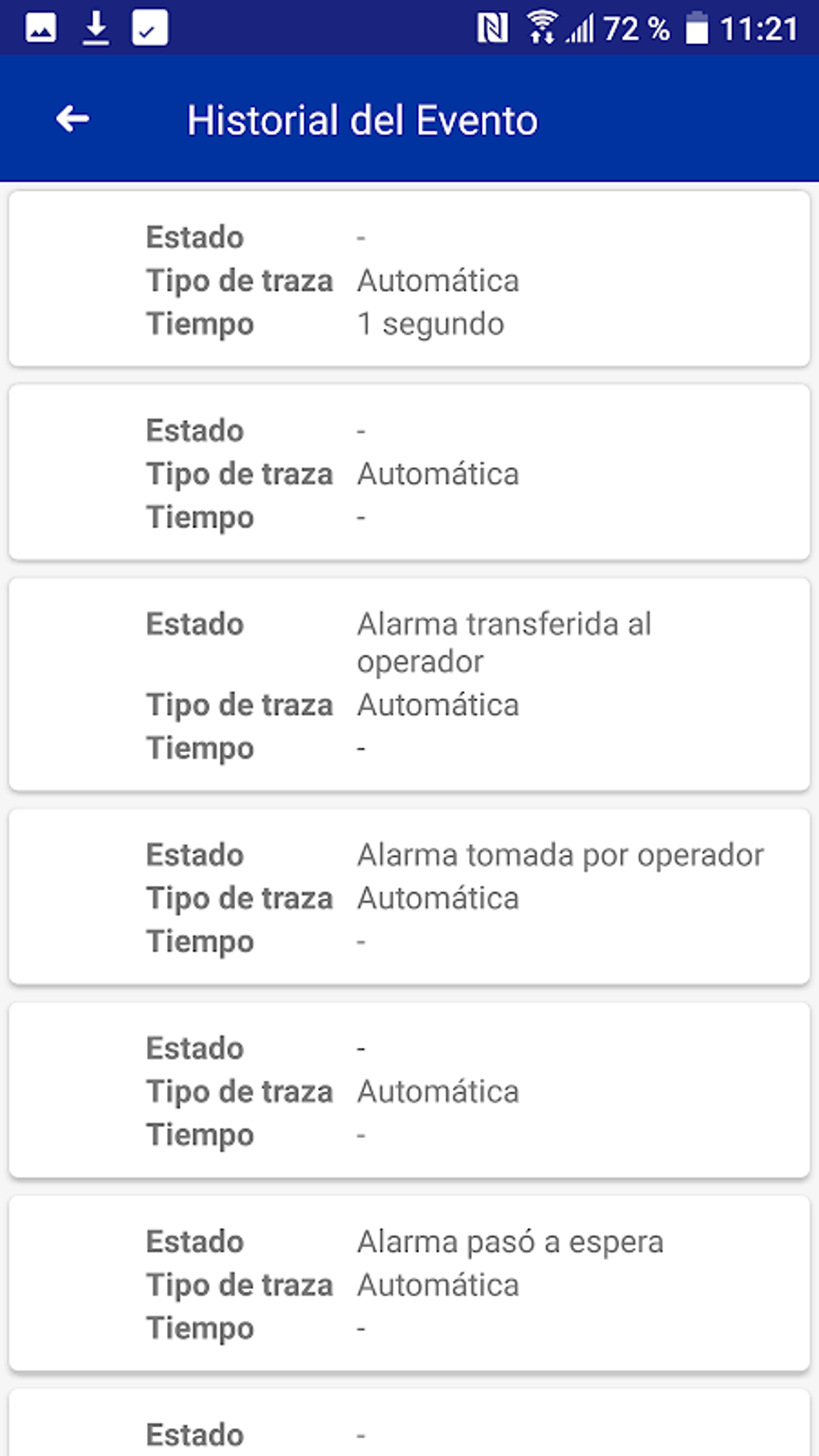Select the 'Alarma transferida al operador' event card
819x1456 pixels.
pyautogui.click(x=409, y=683)
